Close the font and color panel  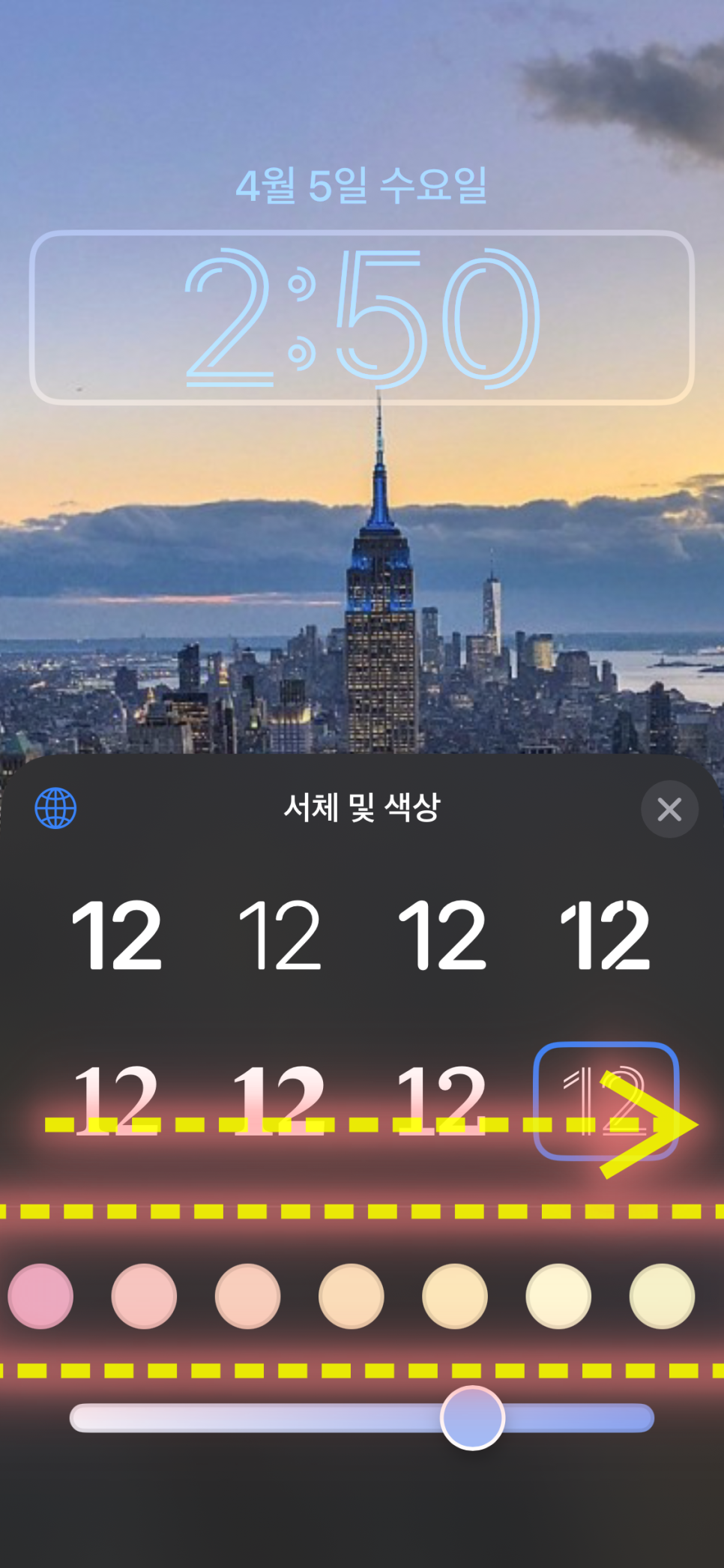coord(669,809)
